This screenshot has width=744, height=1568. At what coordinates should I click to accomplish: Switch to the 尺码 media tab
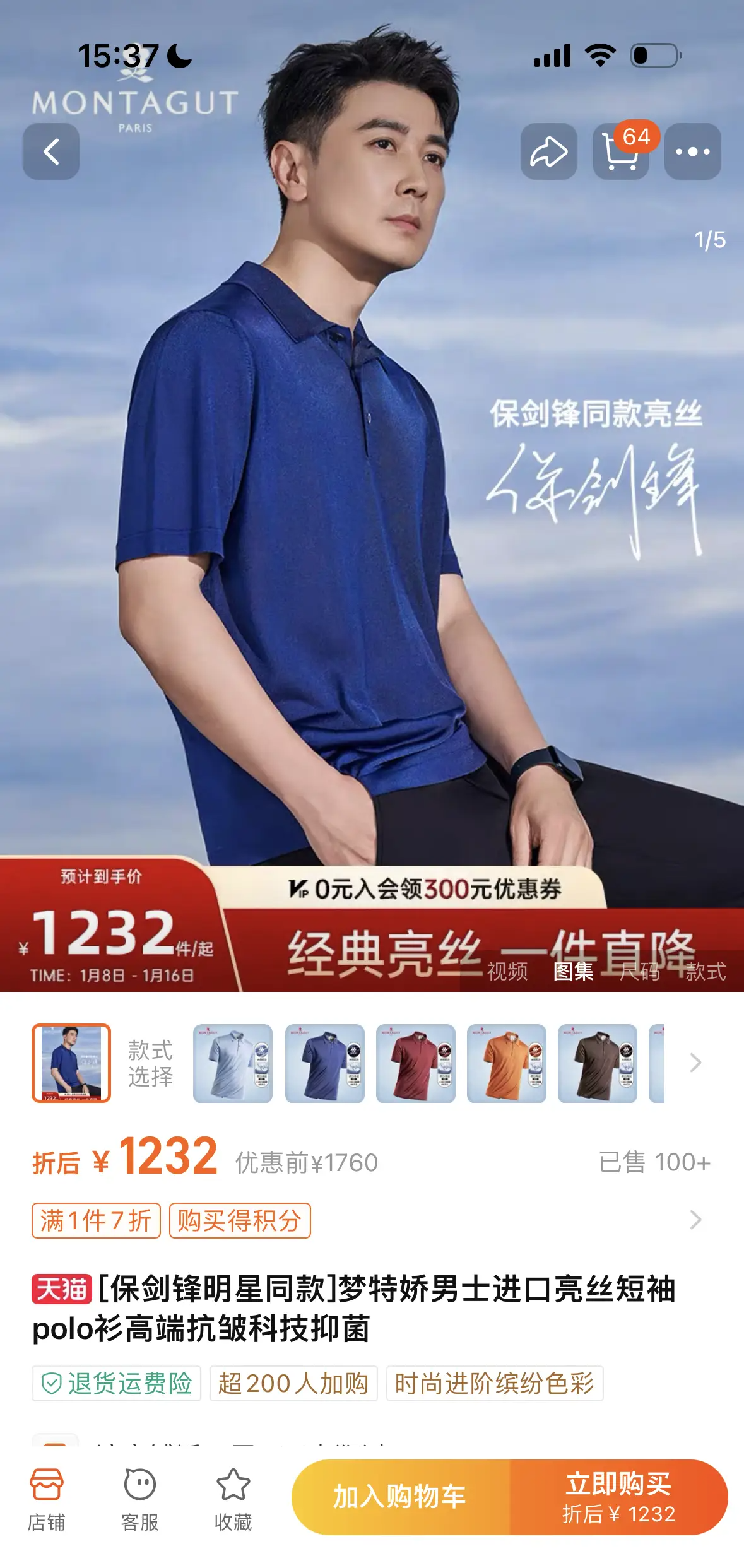[x=639, y=971]
